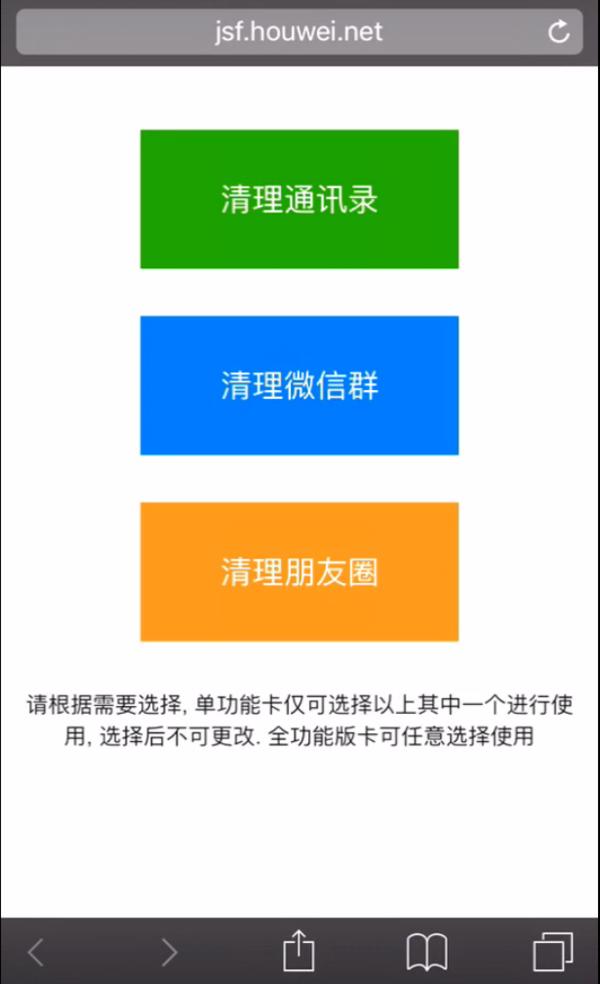
Task: Choose the orange 清理朋友圈 button
Action: (299, 572)
